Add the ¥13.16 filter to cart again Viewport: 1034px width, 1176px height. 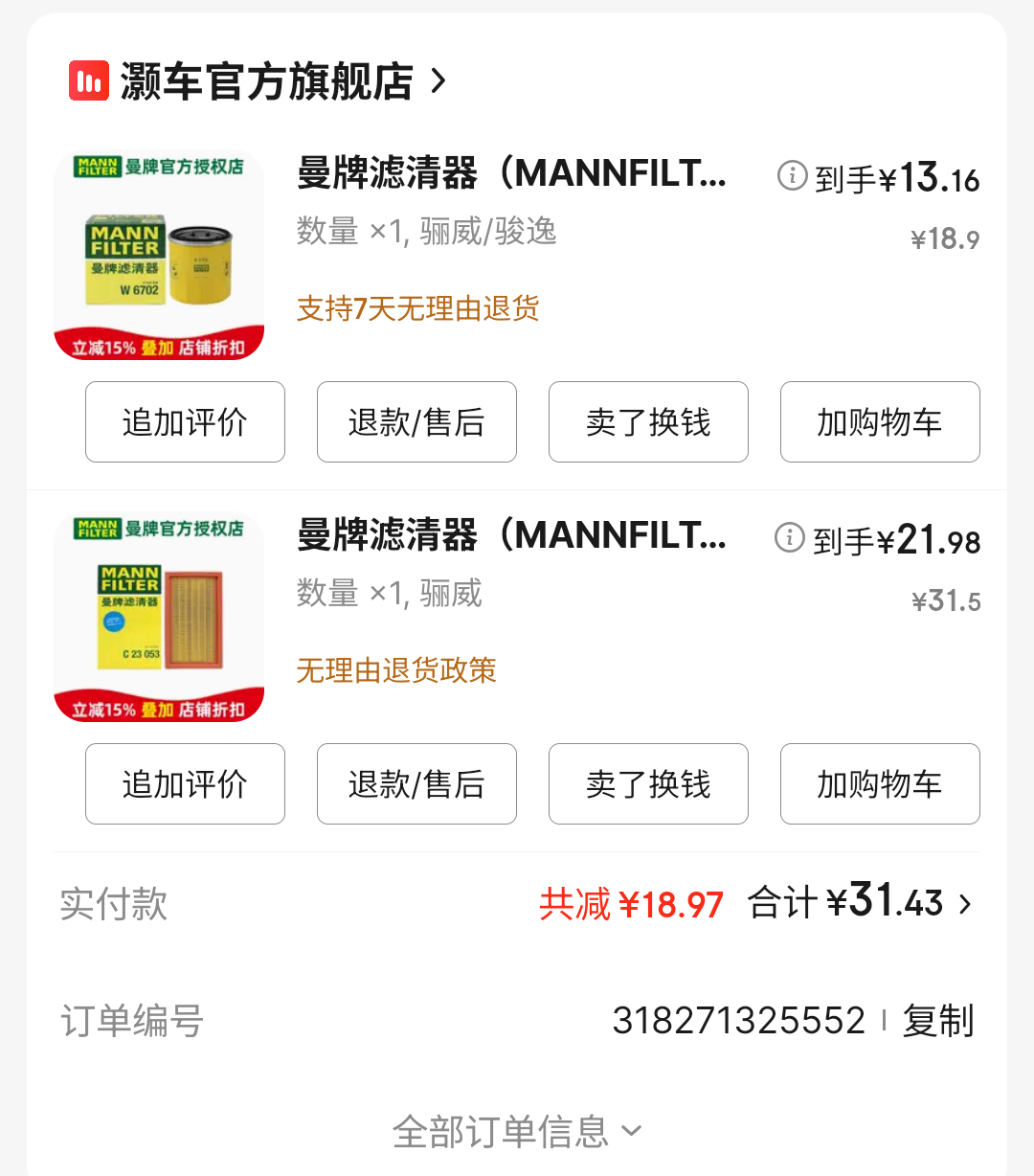point(880,422)
